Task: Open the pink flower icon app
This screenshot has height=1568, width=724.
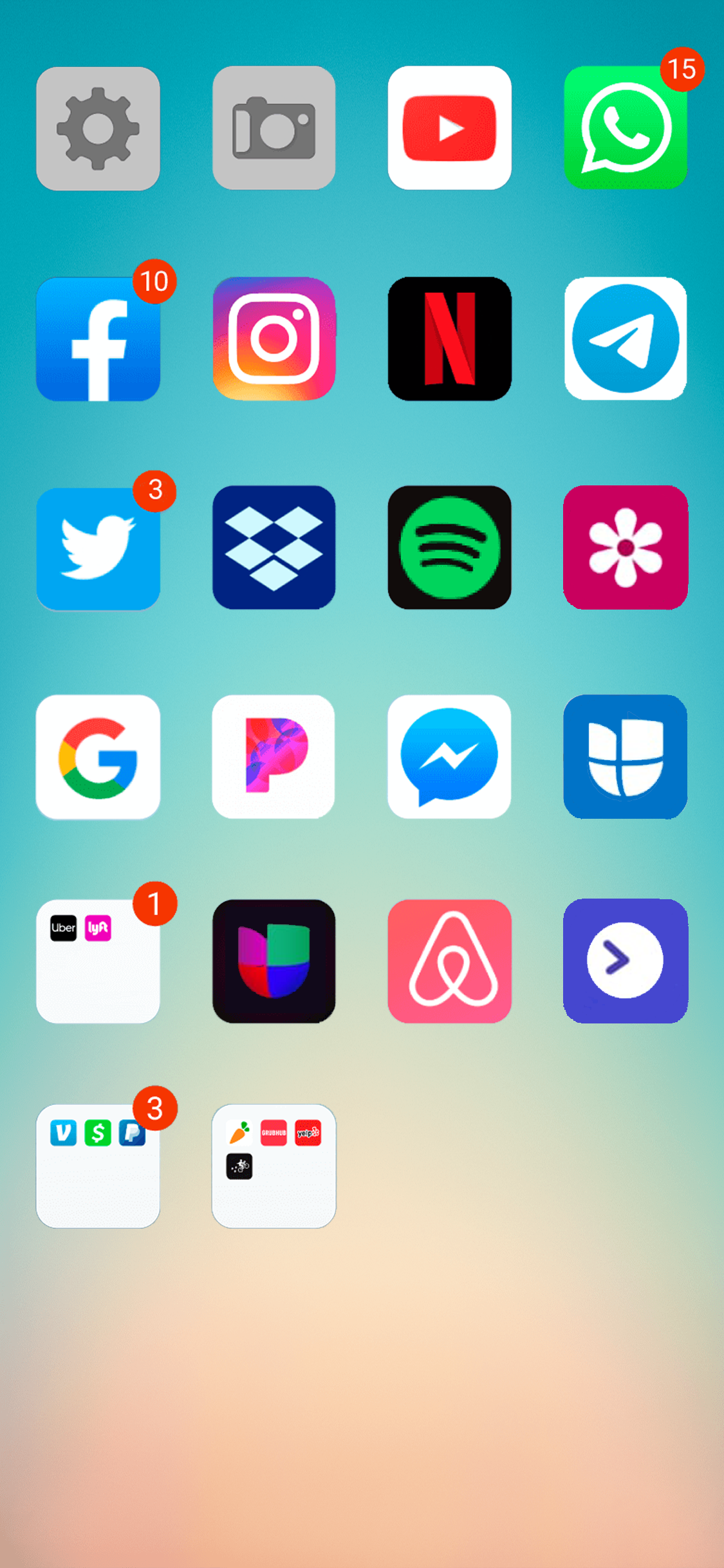Action: [625, 548]
